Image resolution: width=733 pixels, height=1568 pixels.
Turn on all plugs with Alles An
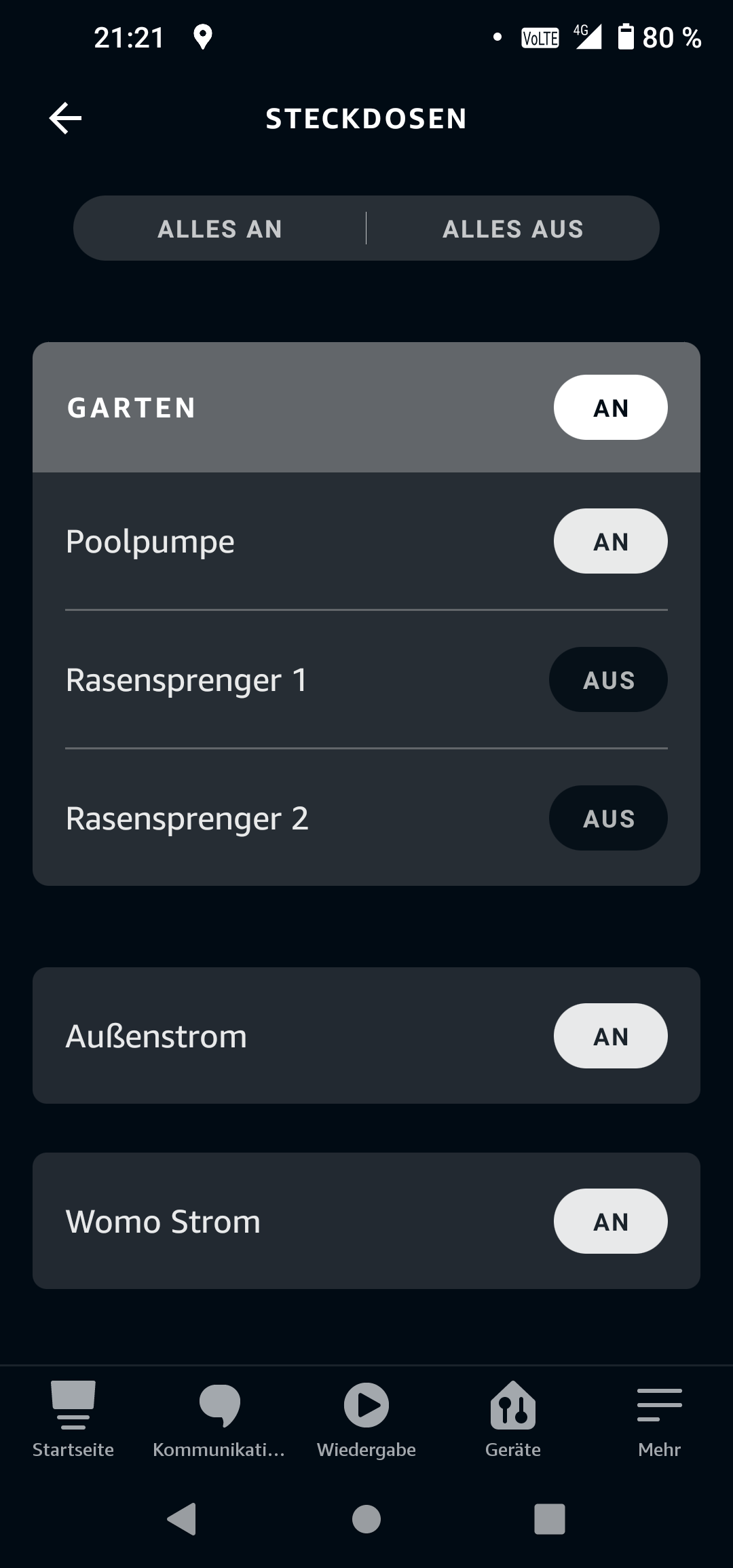coord(220,229)
